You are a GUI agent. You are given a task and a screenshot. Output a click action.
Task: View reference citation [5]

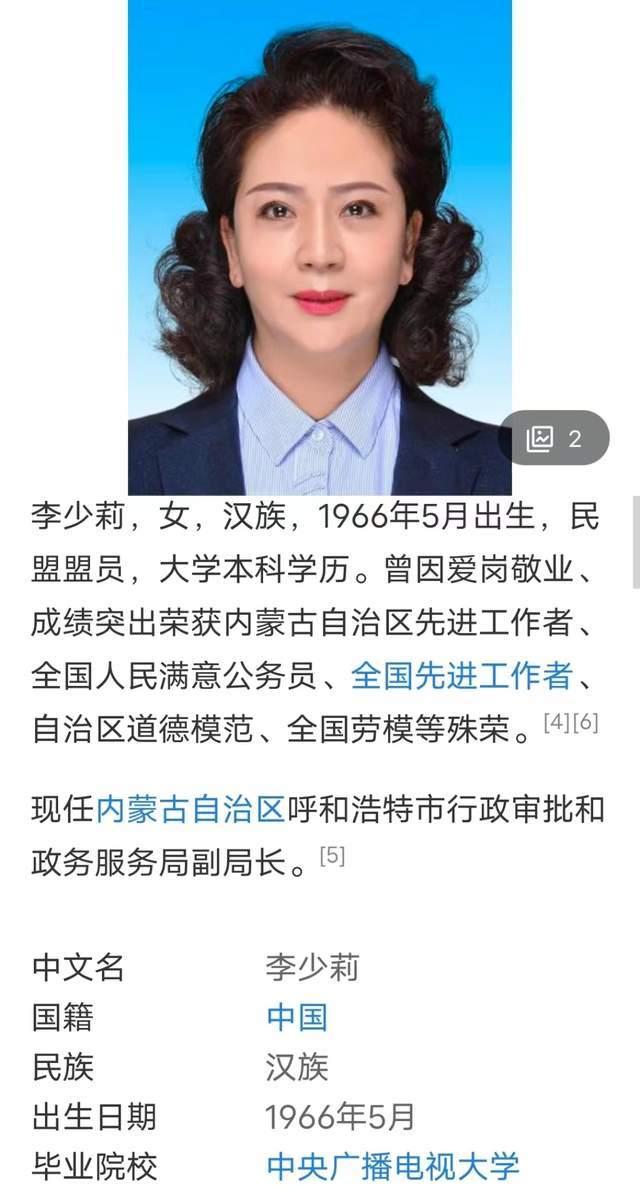332,856
